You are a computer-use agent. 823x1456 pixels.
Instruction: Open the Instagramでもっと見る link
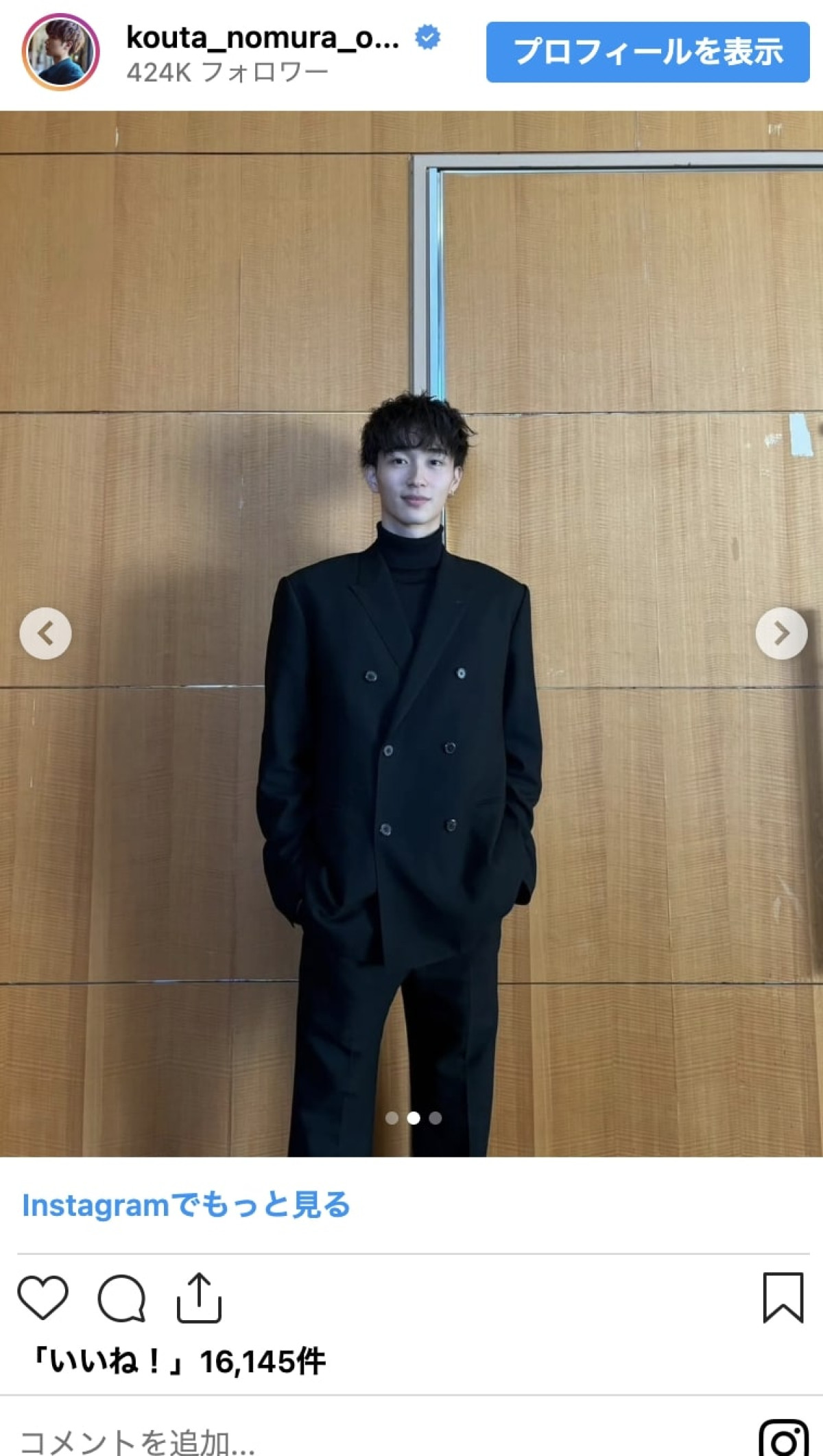(x=186, y=1206)
